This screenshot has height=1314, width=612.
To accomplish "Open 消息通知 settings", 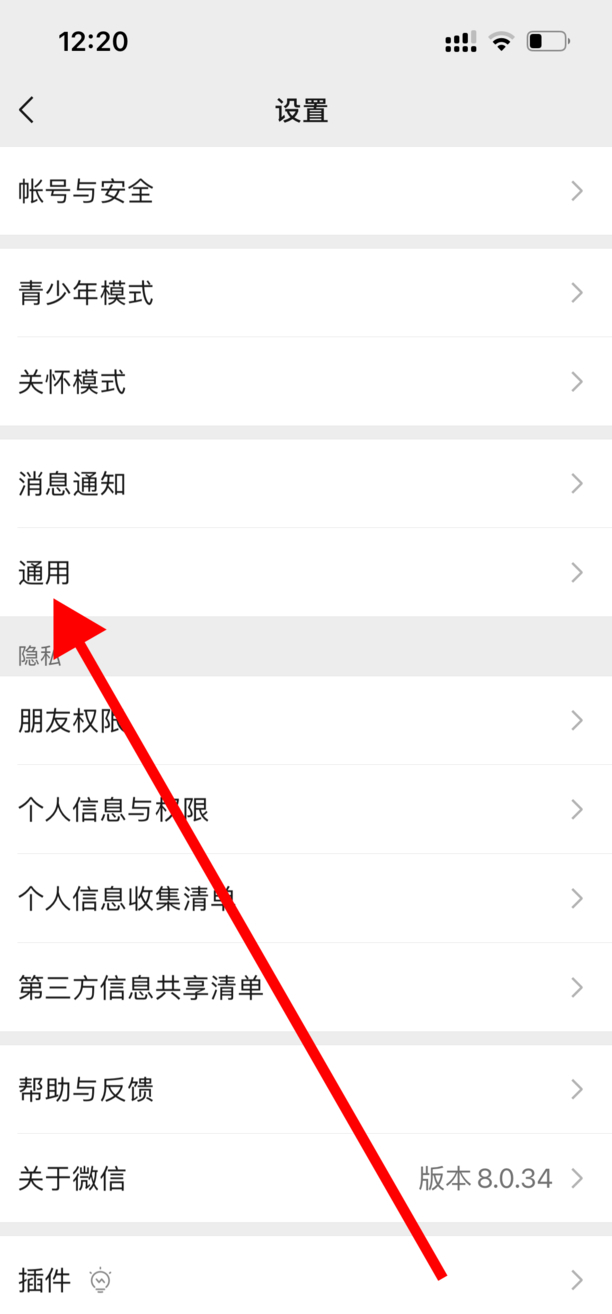I will tap(306, 484).
